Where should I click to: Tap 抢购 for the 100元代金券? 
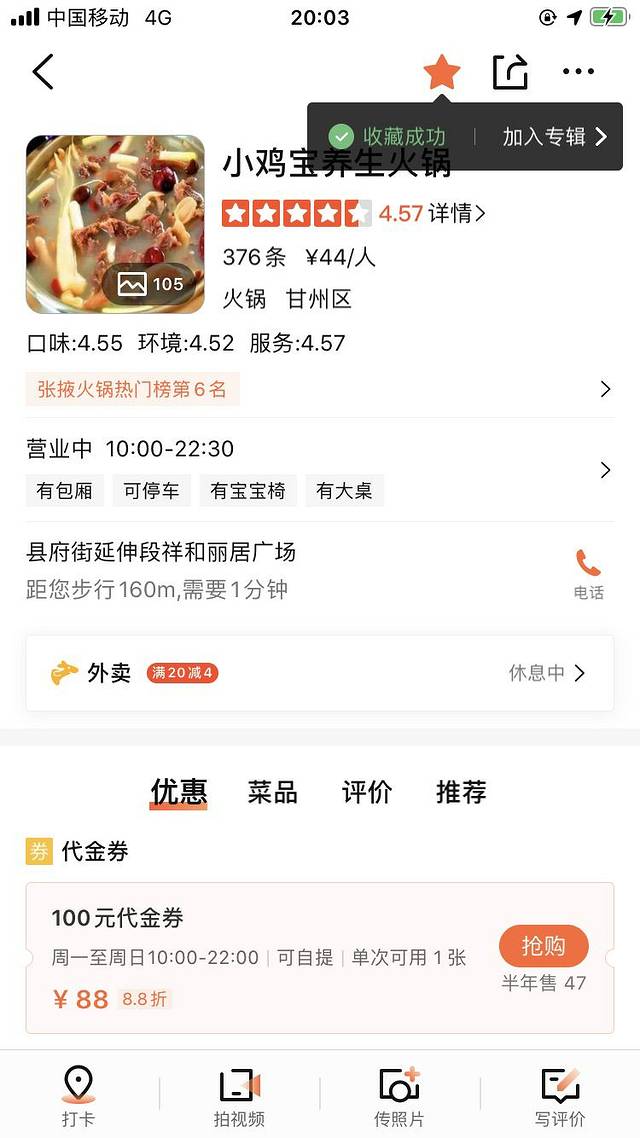(543, 946)
